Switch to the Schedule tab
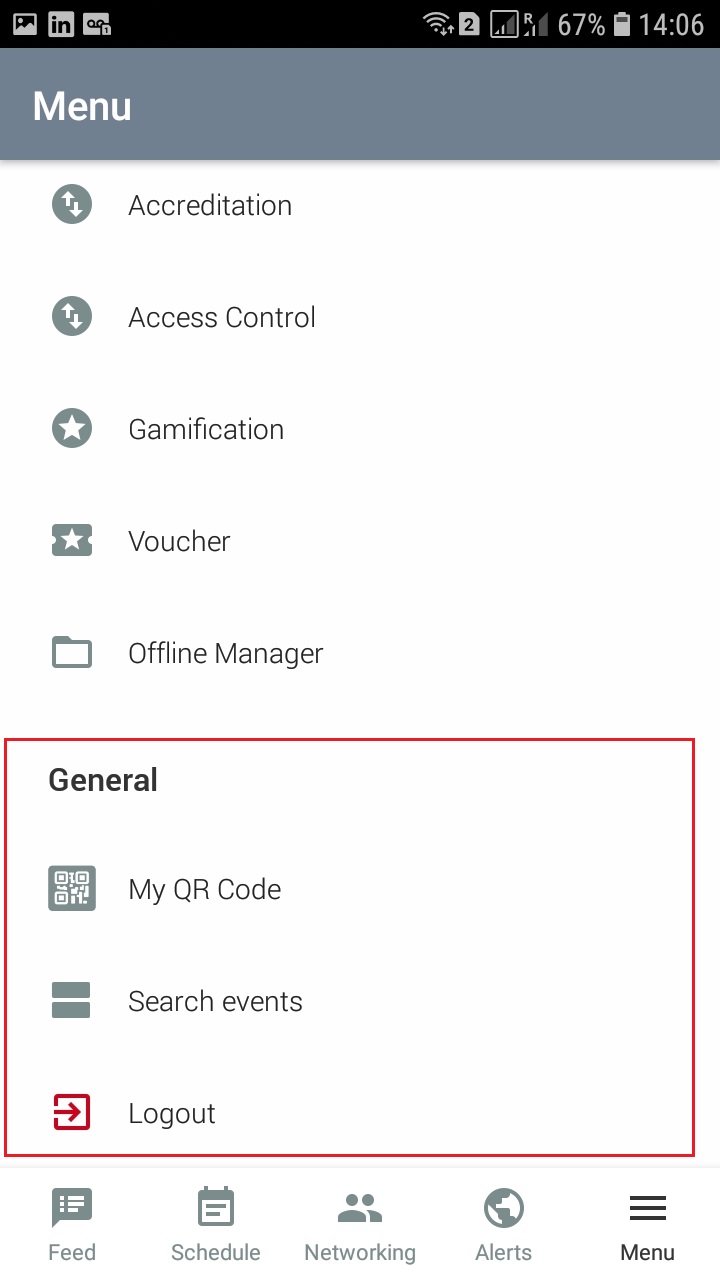Viewport: 720px width, 1280px height. [216, 1224]
